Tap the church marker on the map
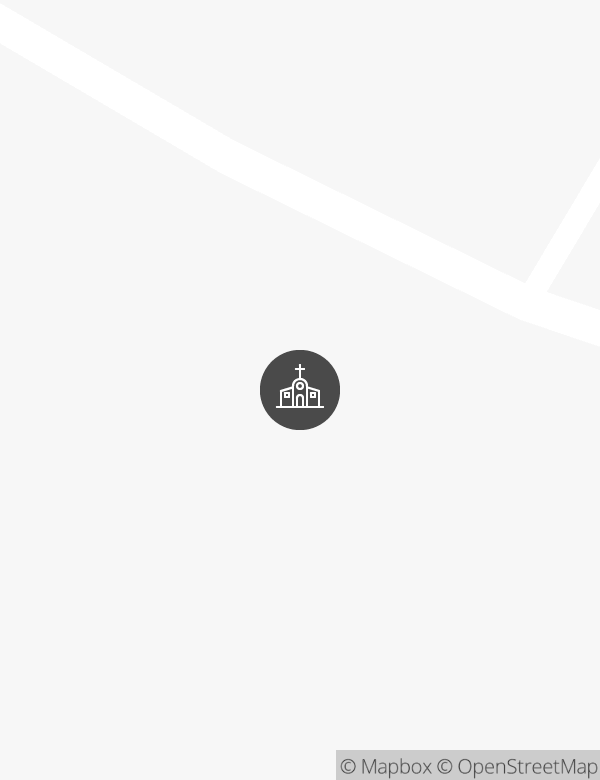Viewport: 600px width, 780px height. [300, 390]
